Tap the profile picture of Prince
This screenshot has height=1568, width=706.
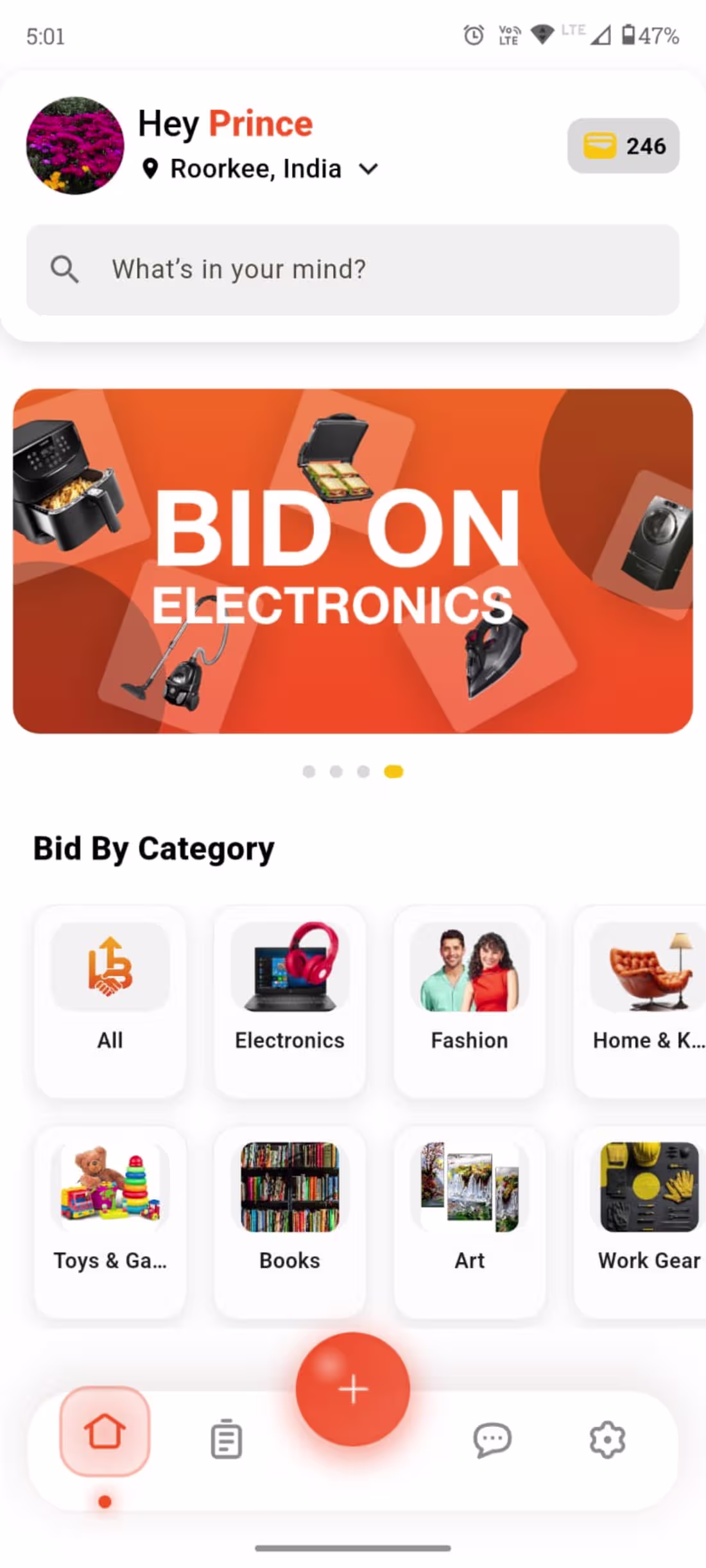point(74,146)
